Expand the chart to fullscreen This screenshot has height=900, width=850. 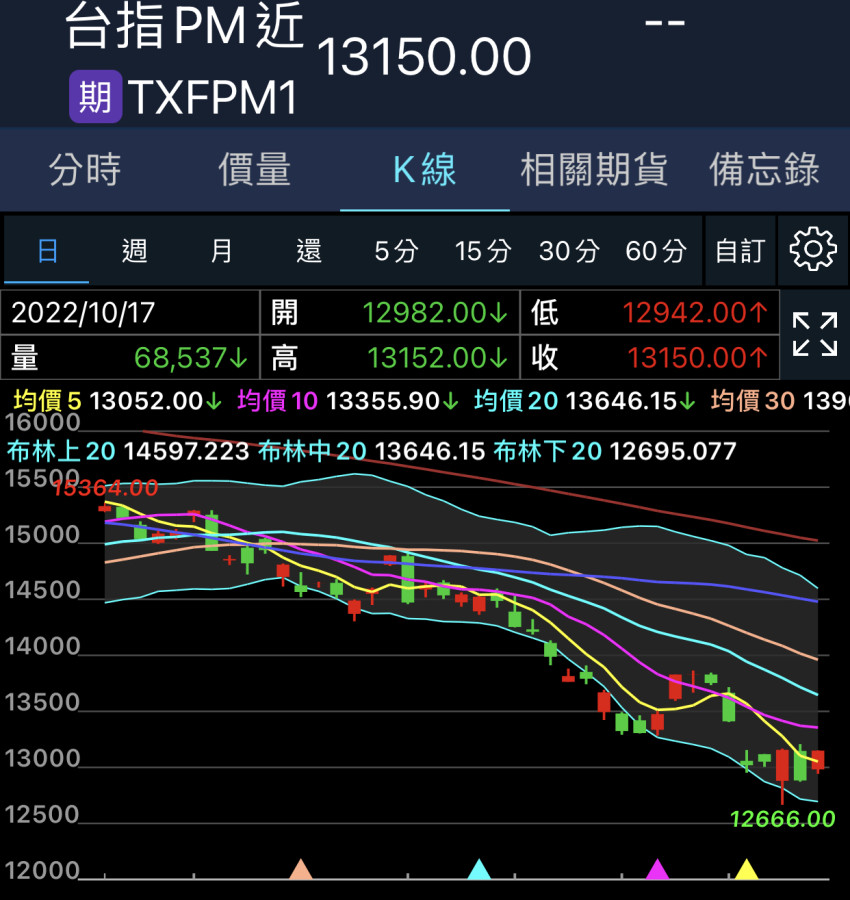tap(815, 334)
